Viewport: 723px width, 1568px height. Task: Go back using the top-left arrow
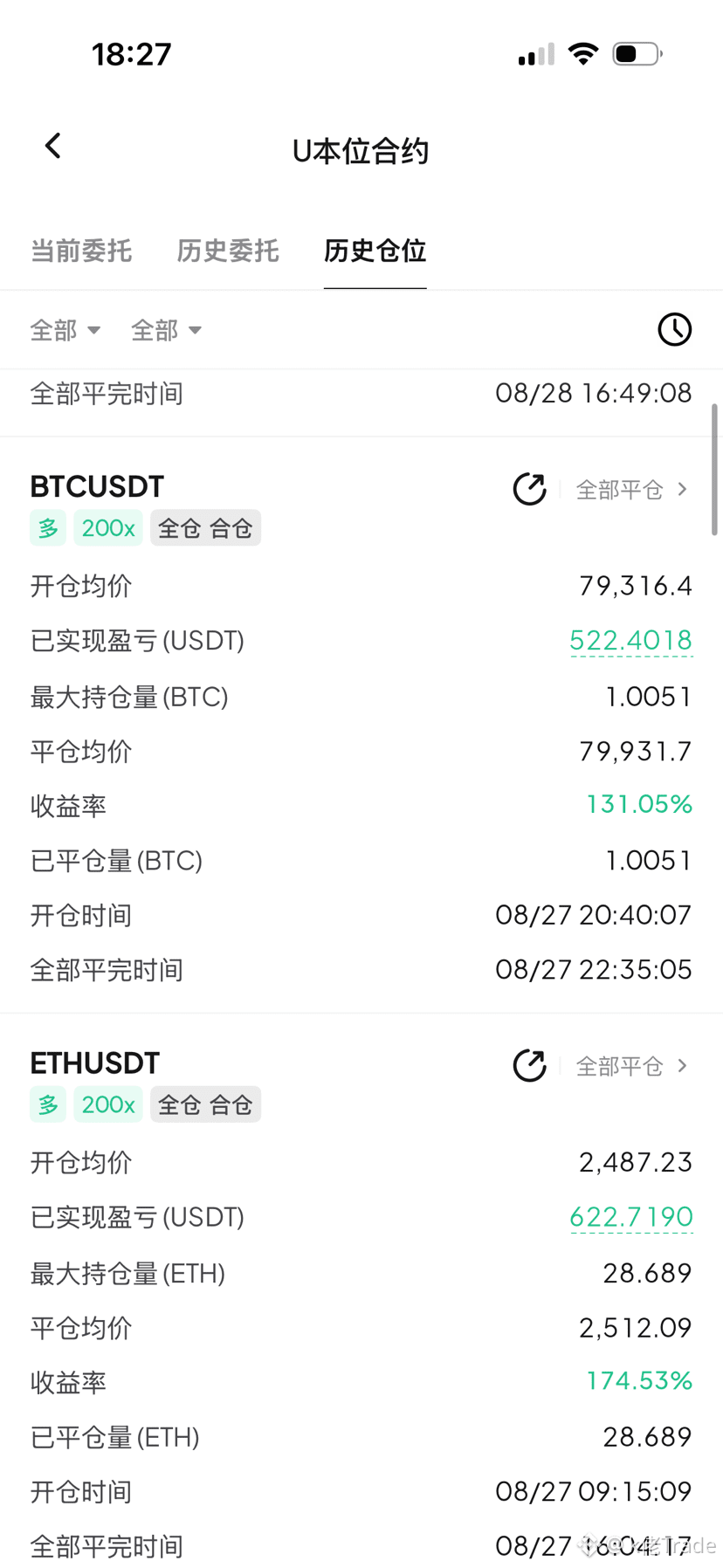click(x=53, y=146)
